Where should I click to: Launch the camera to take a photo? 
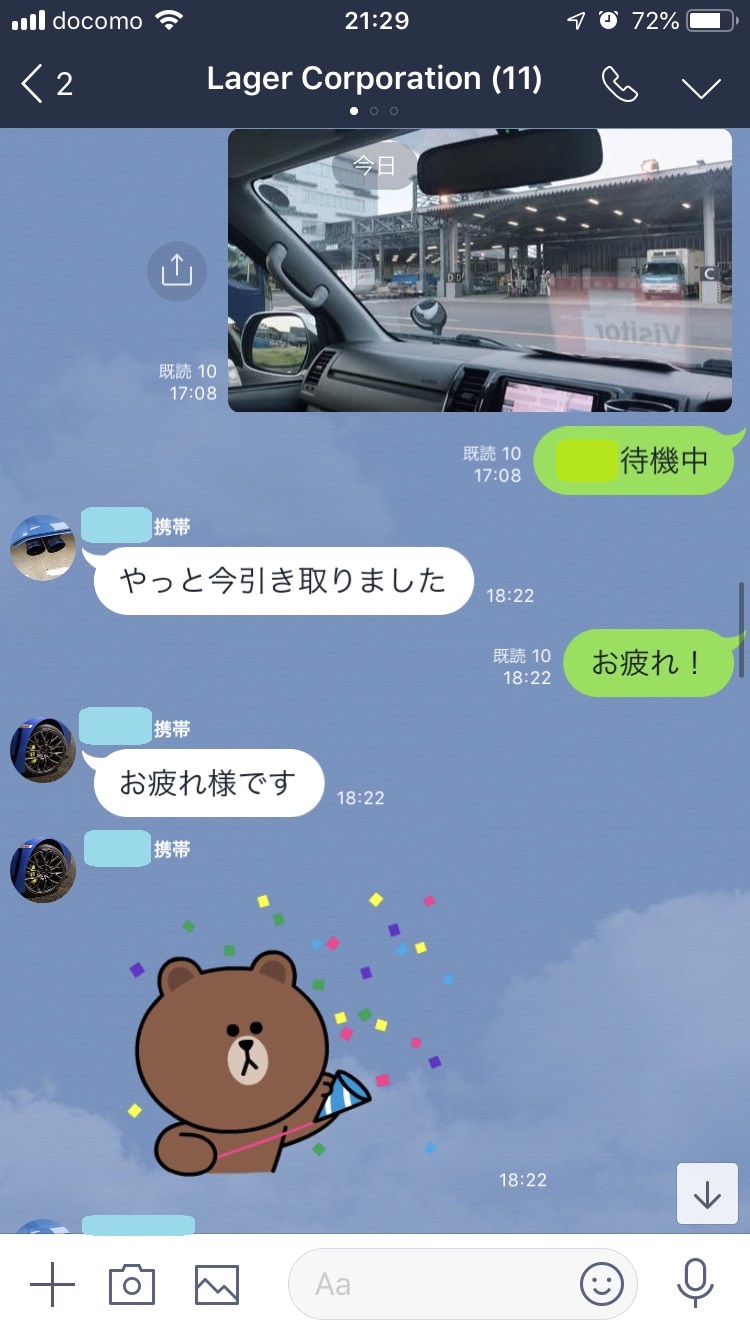132,1284
